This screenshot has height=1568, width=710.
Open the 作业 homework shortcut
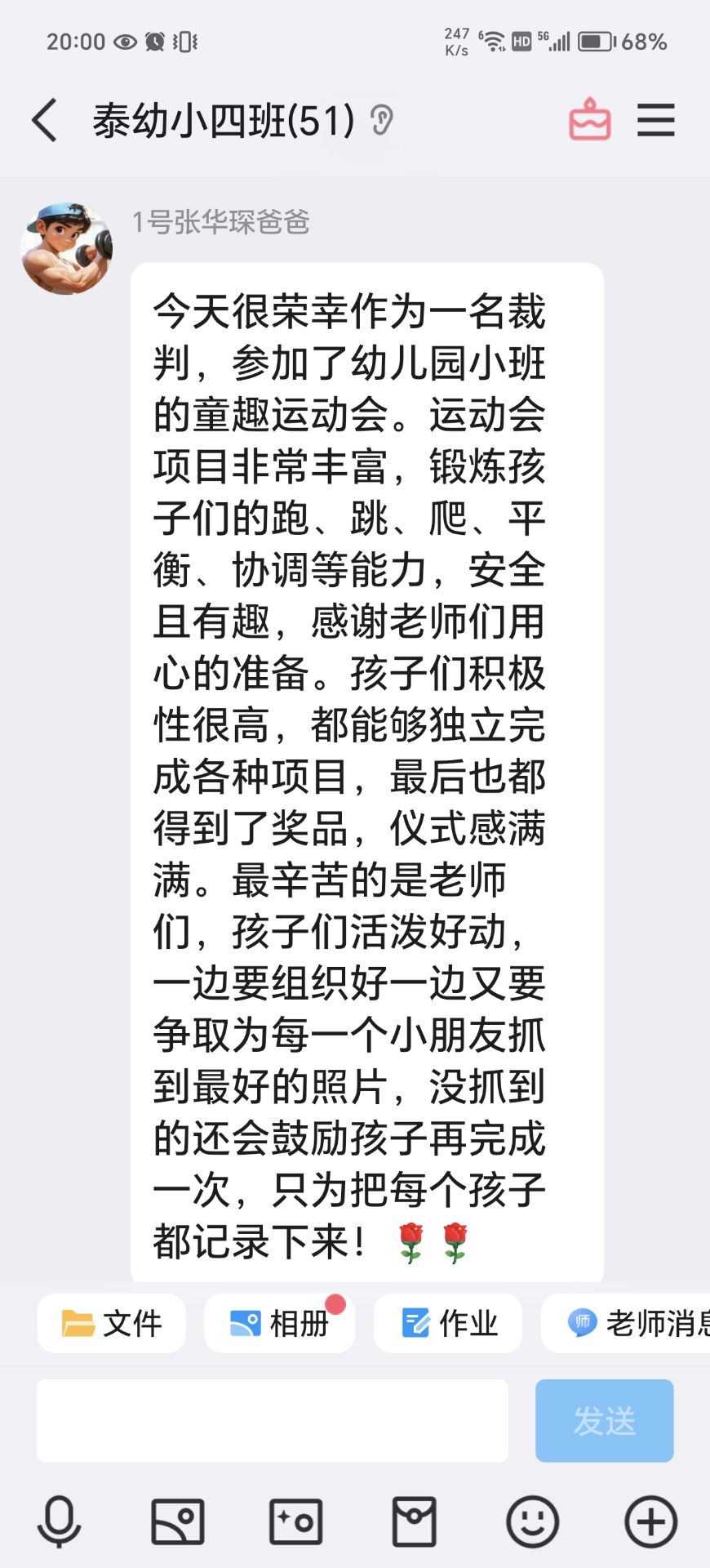point(448,1323)
